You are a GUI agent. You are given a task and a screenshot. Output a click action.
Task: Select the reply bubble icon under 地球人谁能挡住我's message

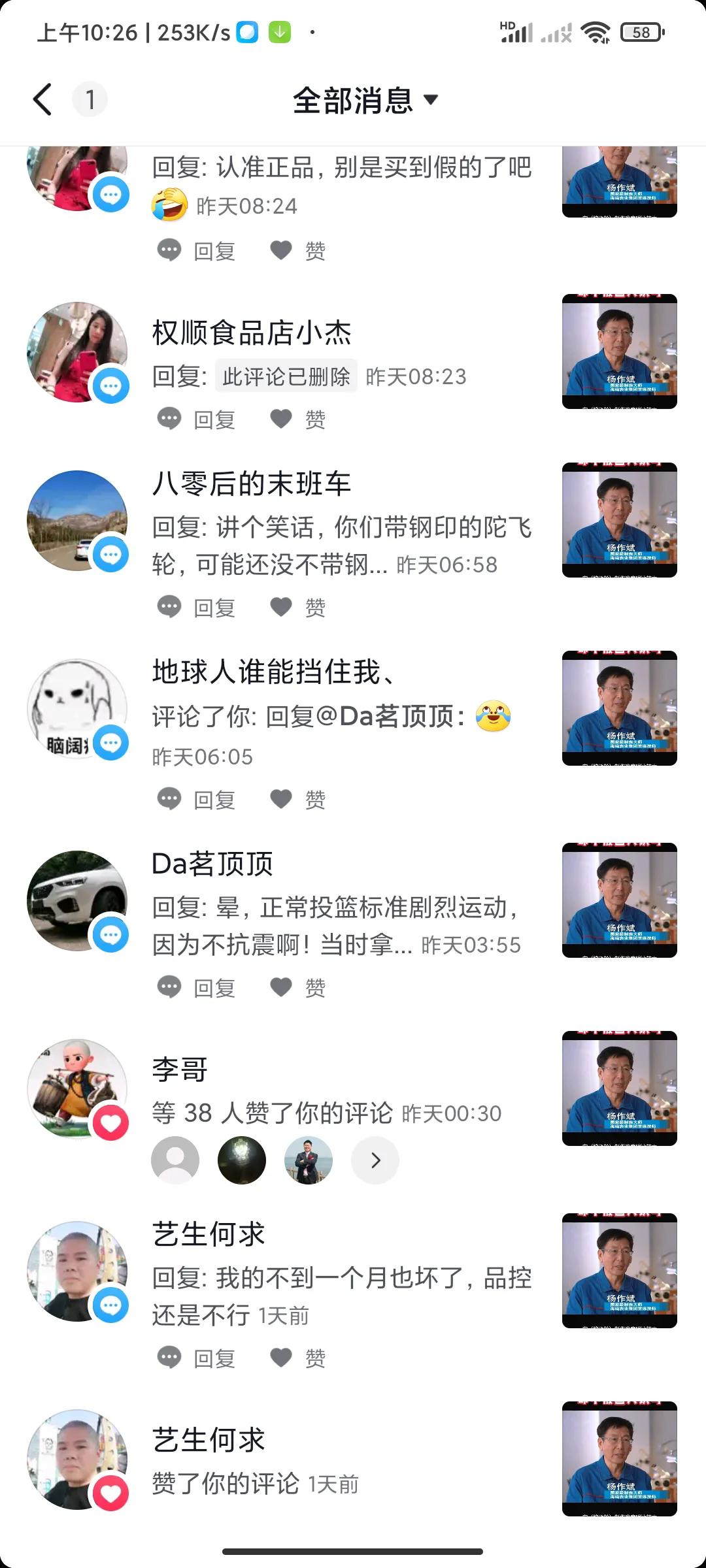tap(171, 798)
